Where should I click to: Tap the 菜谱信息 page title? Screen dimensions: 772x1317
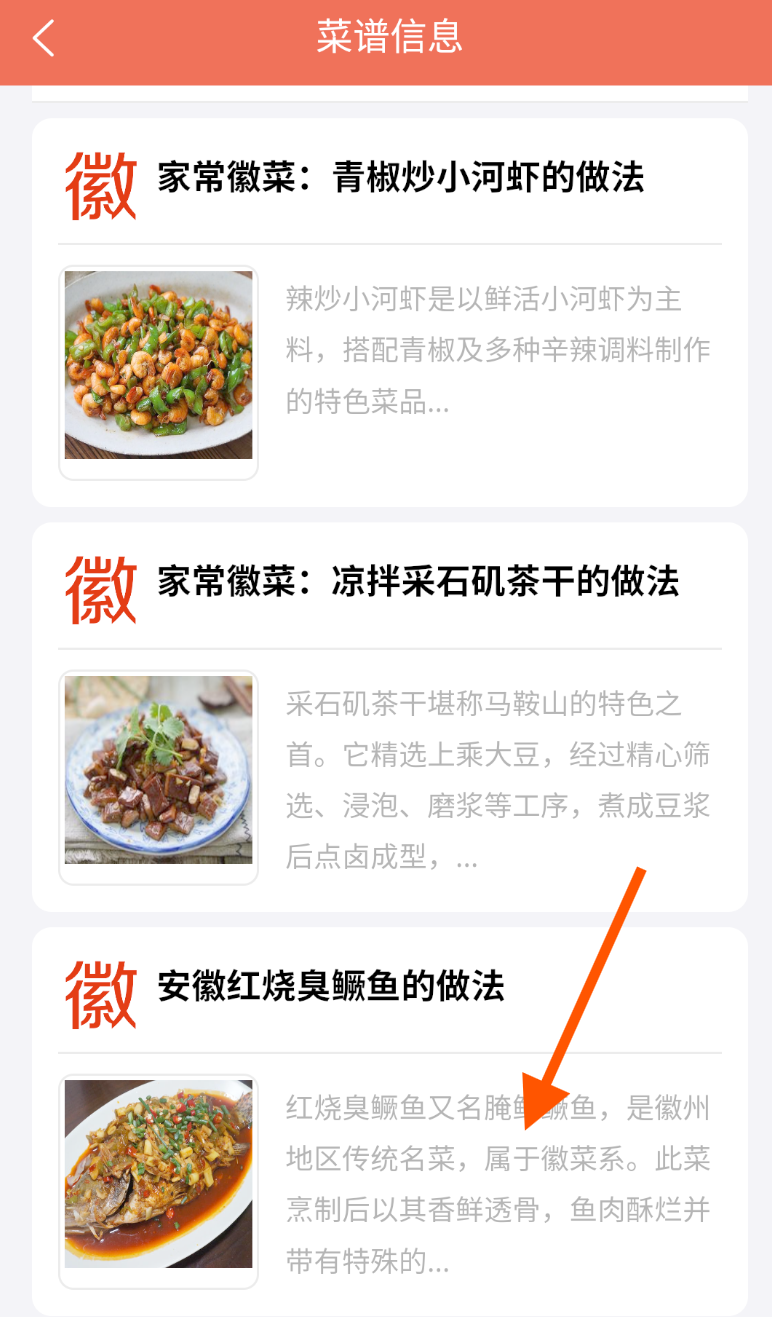click(386, 38)
